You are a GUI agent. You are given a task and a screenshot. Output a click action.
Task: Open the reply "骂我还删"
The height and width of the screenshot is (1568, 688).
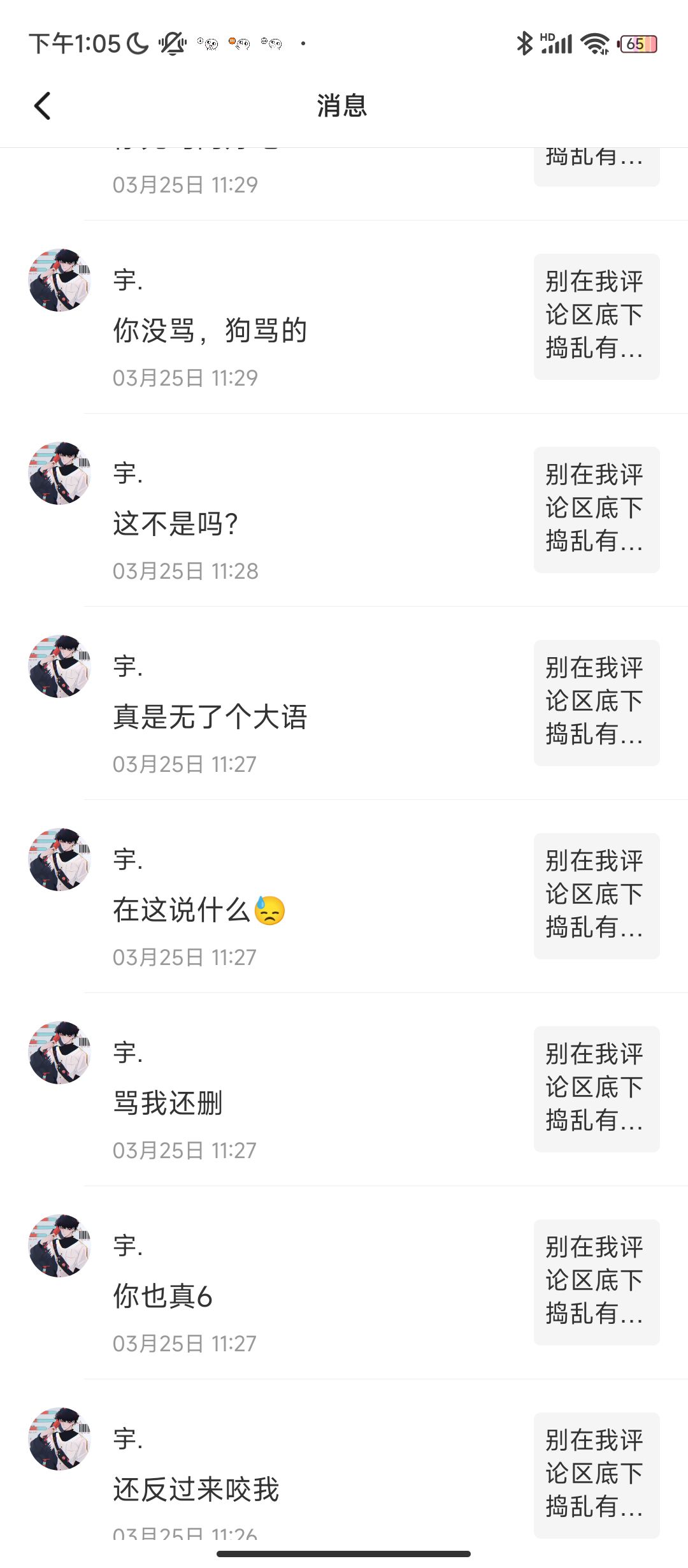tap(168, 1103)
